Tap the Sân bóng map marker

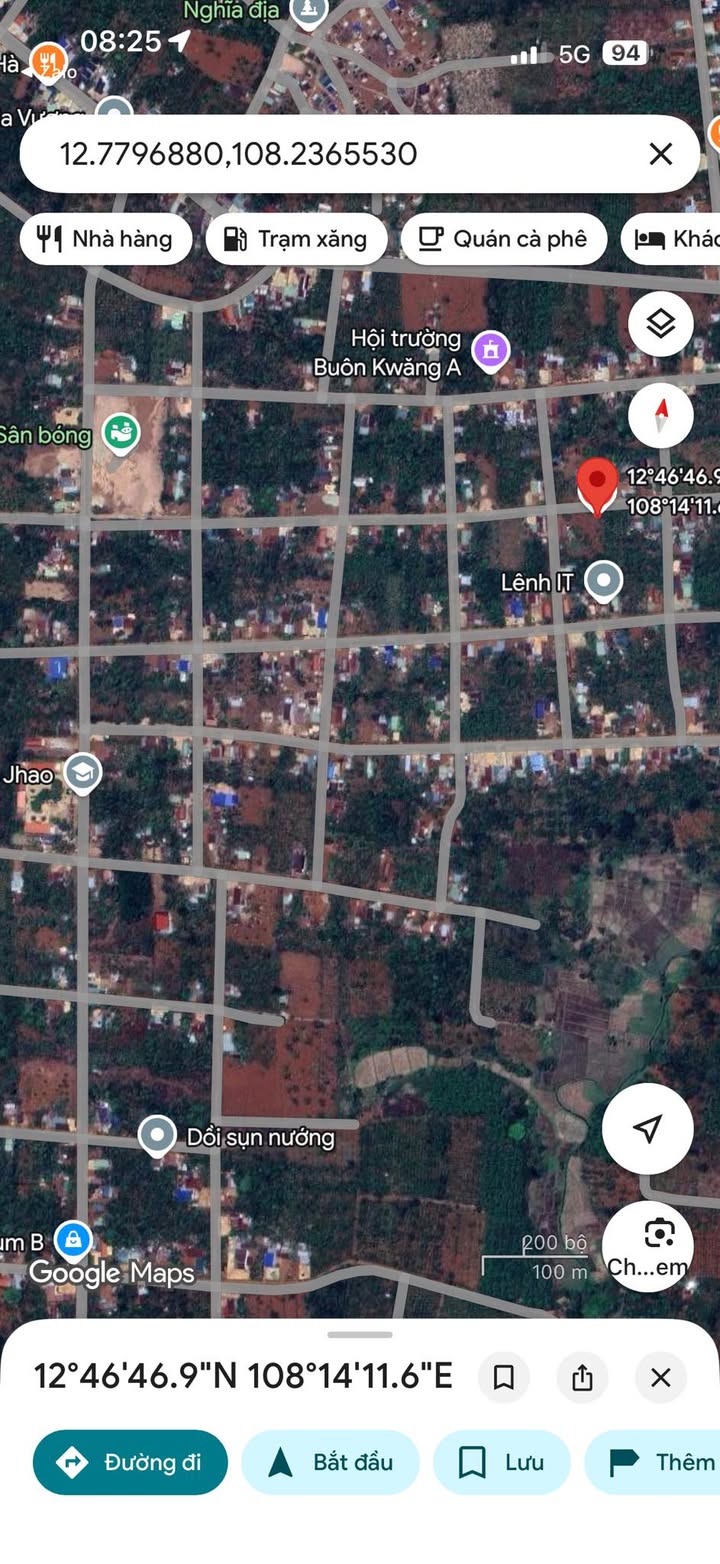(121, 433)
